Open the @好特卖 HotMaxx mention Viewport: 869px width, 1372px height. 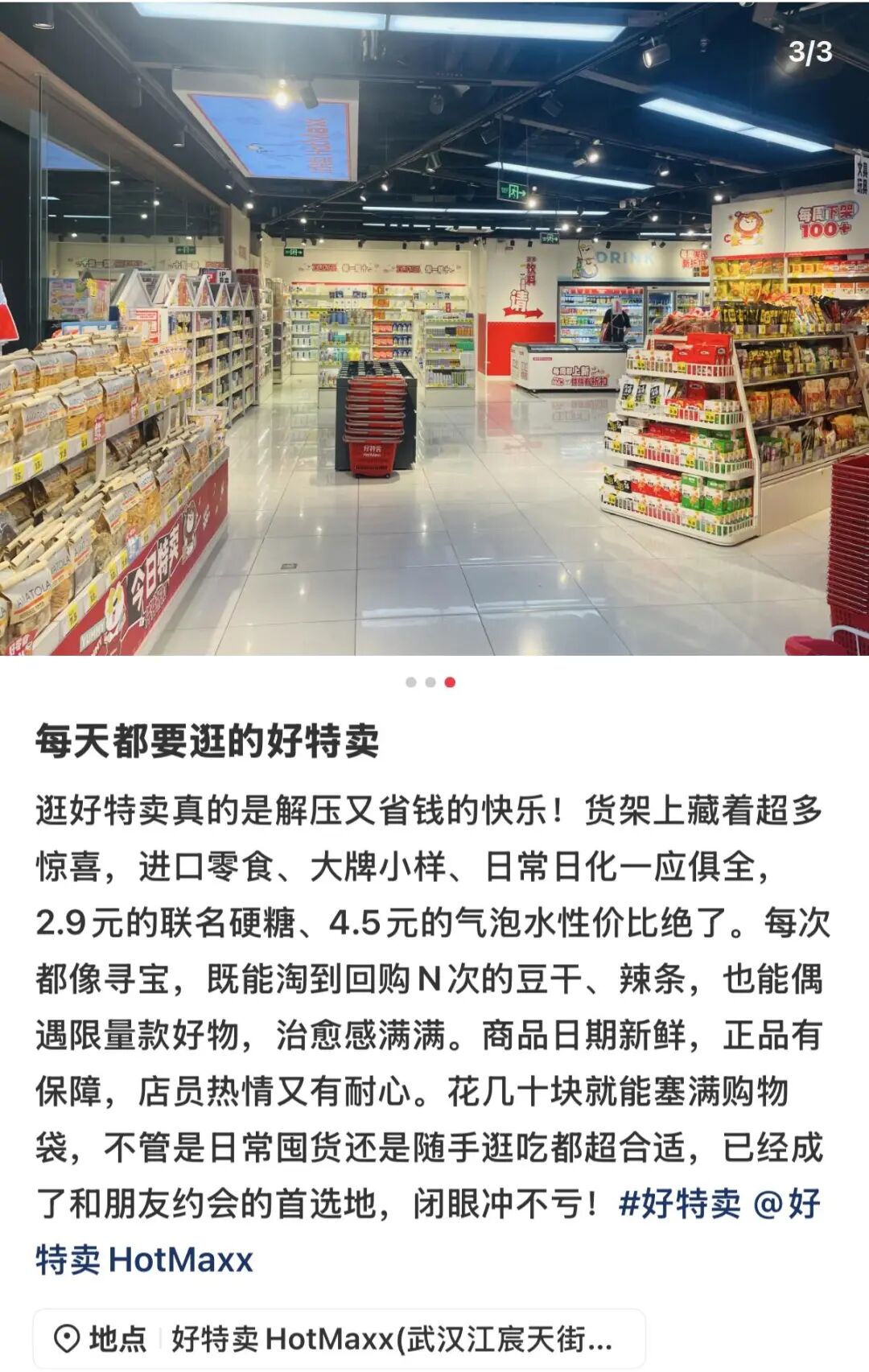[145, 1260]
